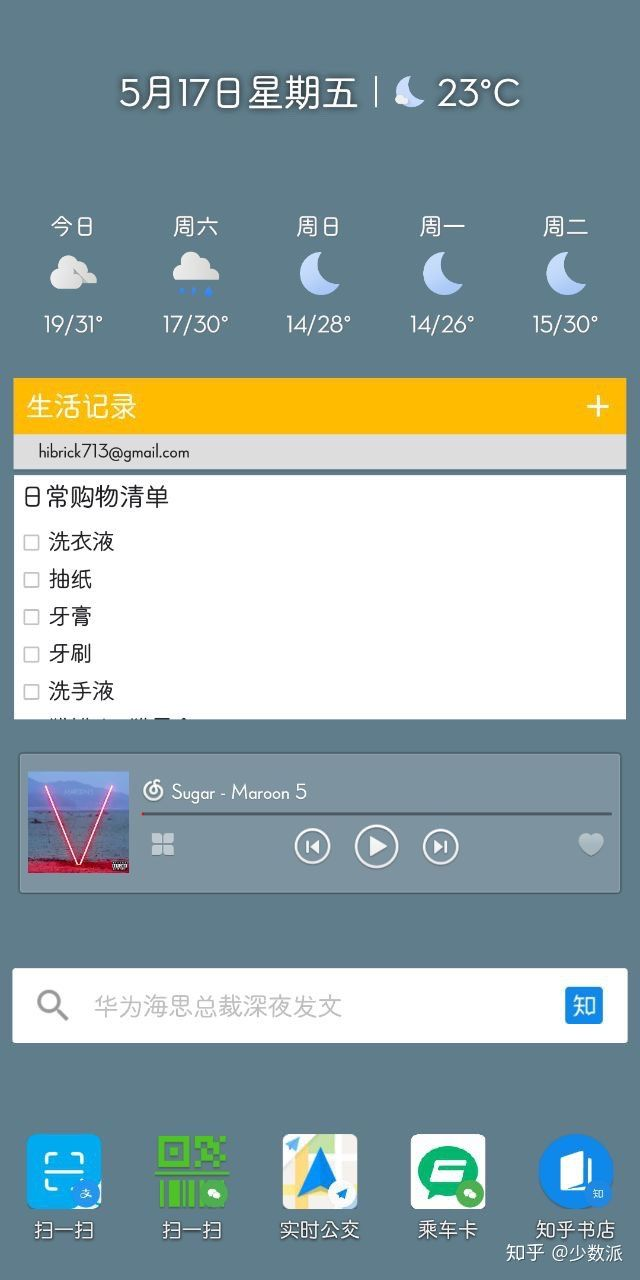Play Sugar by Maroon 5
This screenshot has height=1280, width=640.
click(x=376, y=847)
